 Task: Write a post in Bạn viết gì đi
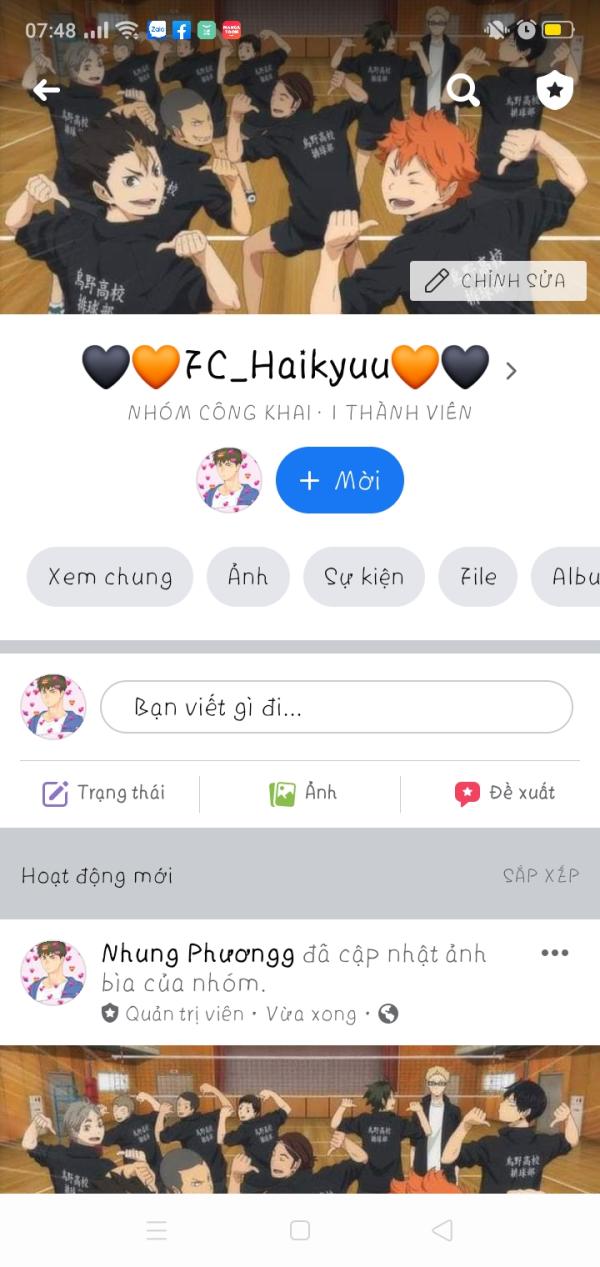(x=336, y=708)
